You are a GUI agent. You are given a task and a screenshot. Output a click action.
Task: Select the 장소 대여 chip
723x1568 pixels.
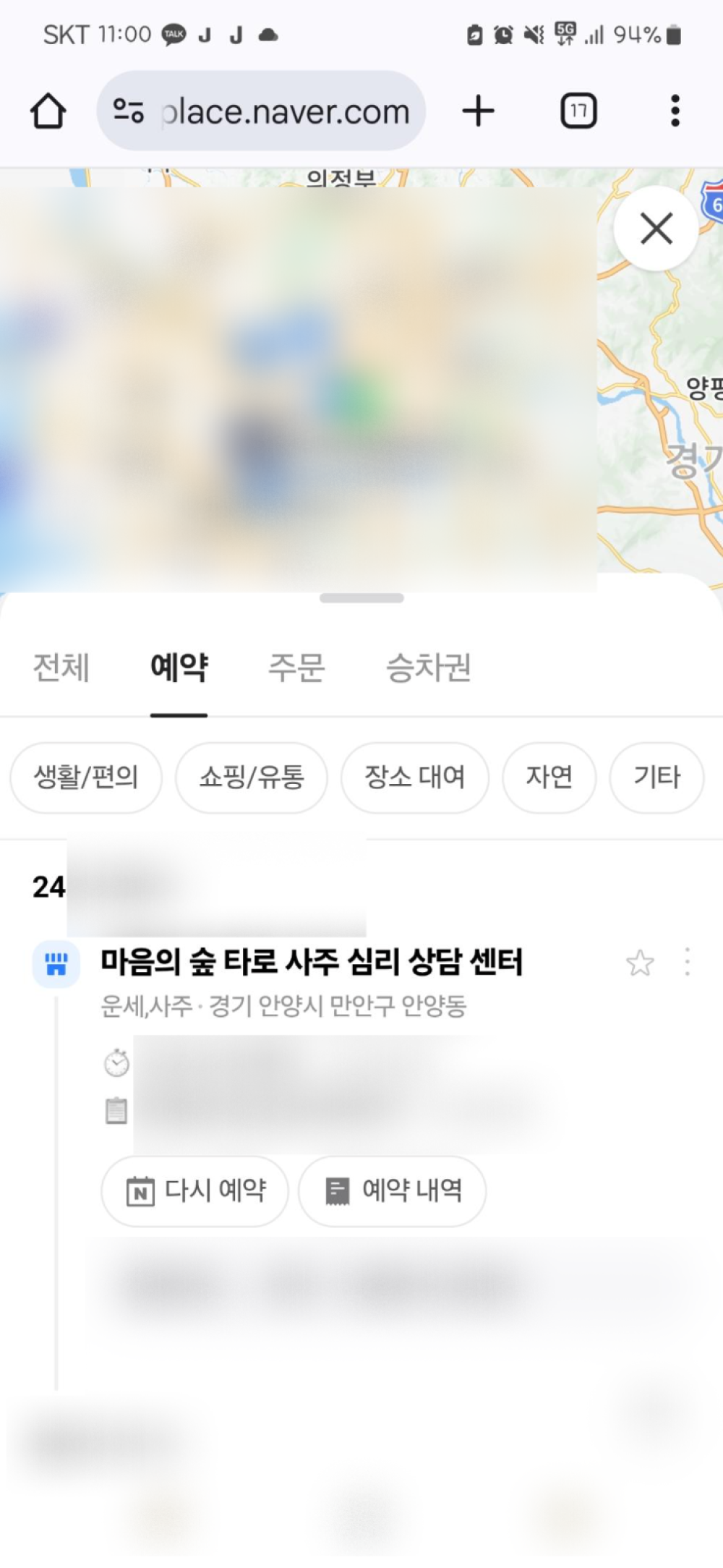415,777
